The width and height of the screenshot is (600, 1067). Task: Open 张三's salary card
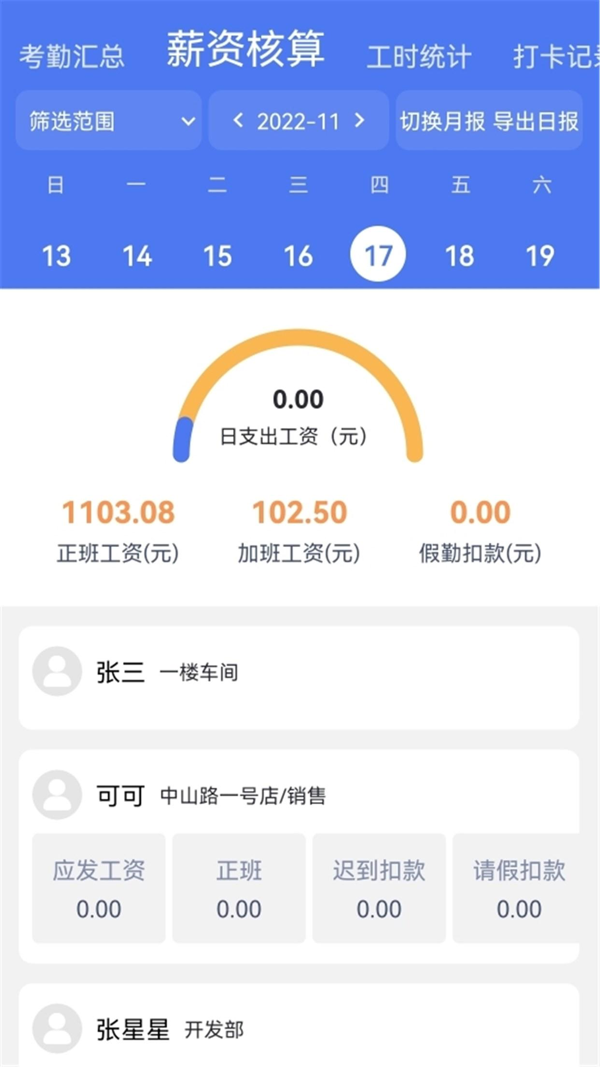point(298,677)
